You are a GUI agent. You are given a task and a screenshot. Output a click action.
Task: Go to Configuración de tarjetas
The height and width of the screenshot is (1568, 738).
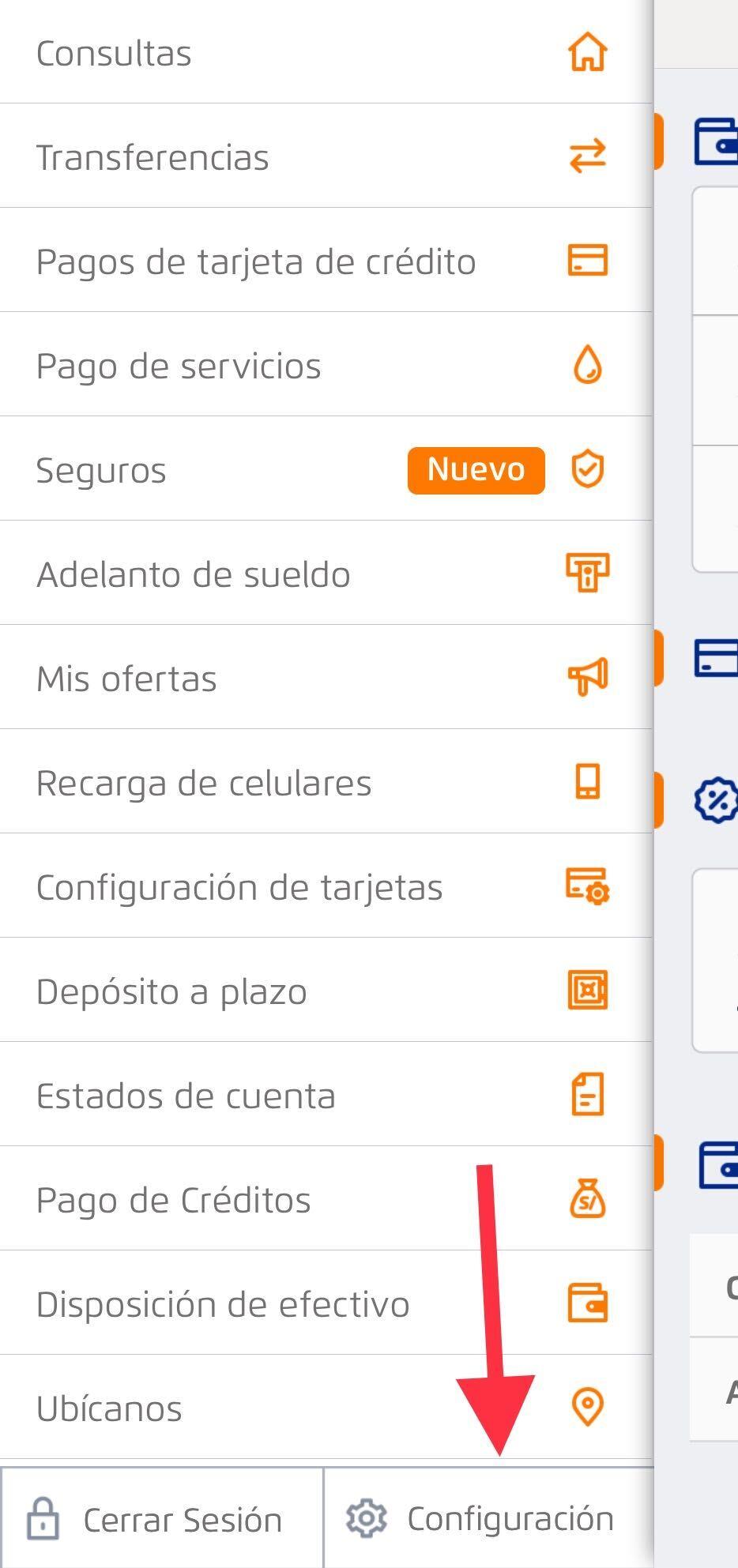pos(326,886)
